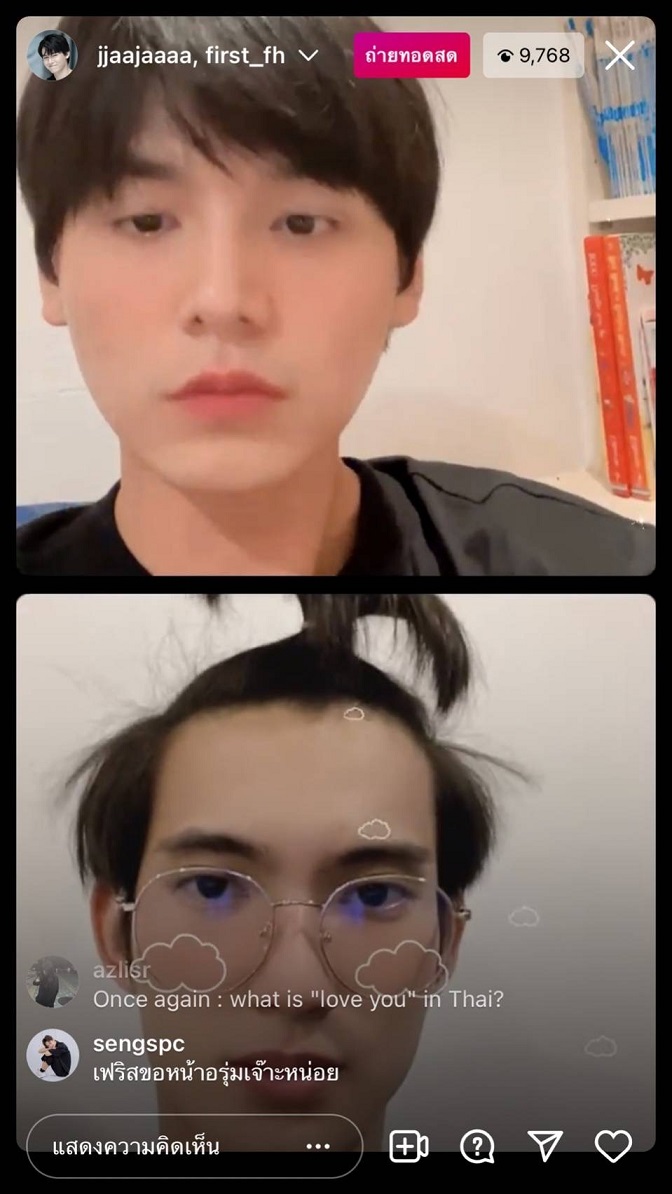Share the live via paper plane
This screenshot has width=672, height=1194.
point(545,1145)
